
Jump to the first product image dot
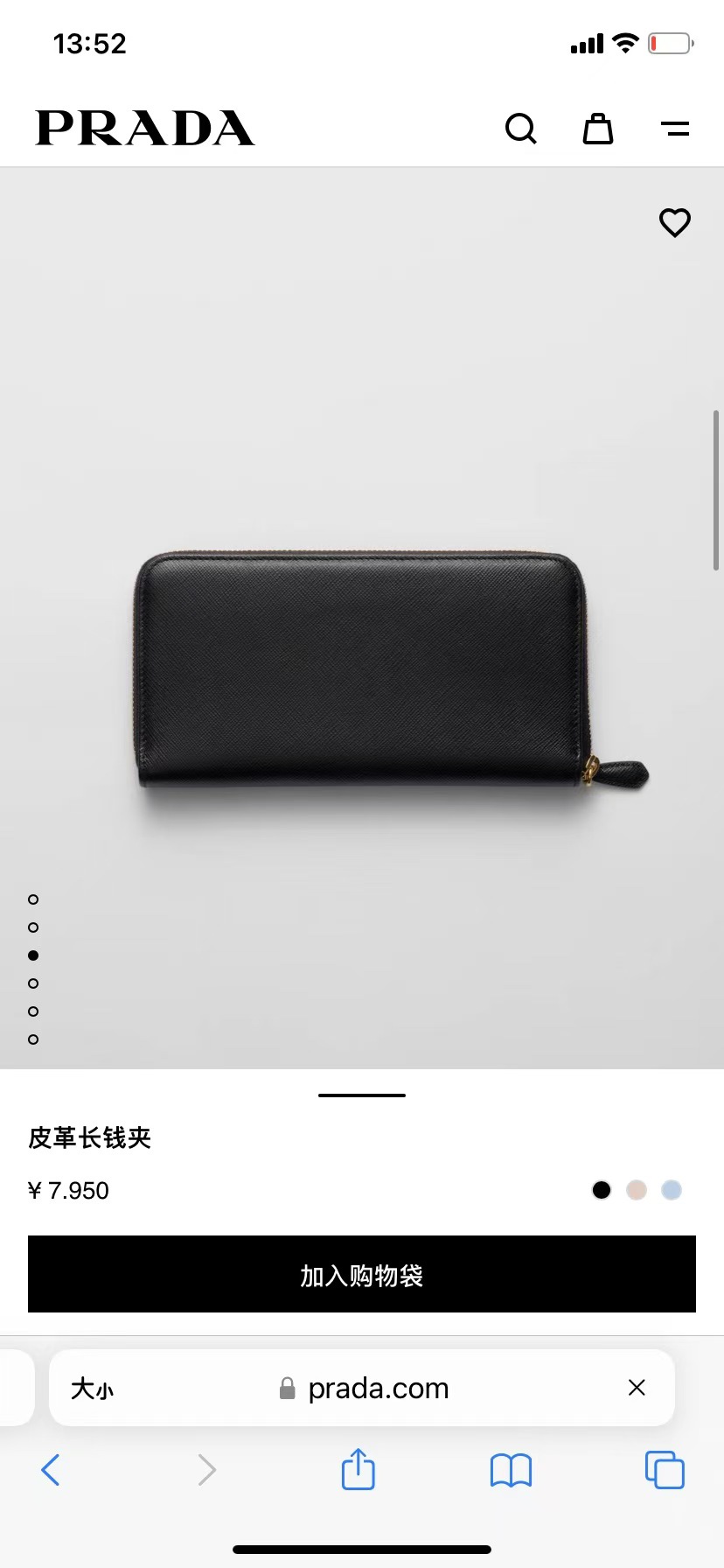click(x=33, y=899)
